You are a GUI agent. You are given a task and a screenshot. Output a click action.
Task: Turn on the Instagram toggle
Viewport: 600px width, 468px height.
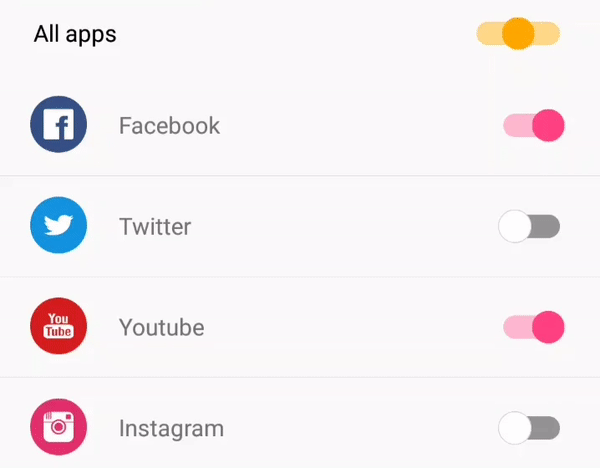pos(529,428)
